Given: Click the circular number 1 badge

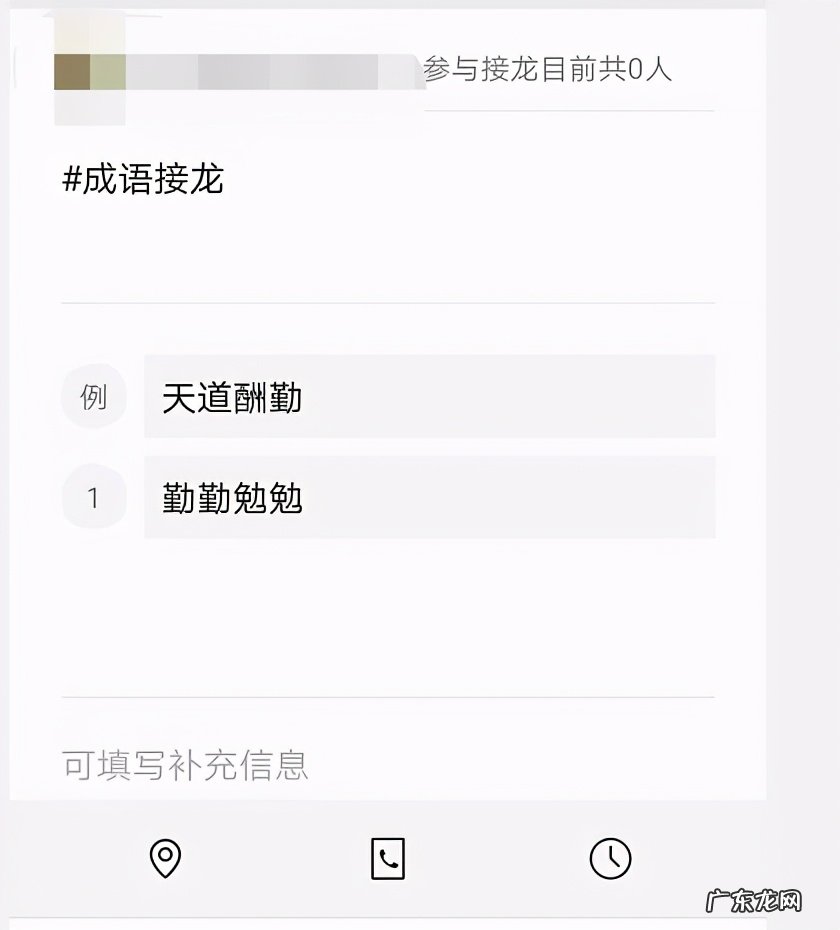Looking at the screenshot, I should [93, 496].
